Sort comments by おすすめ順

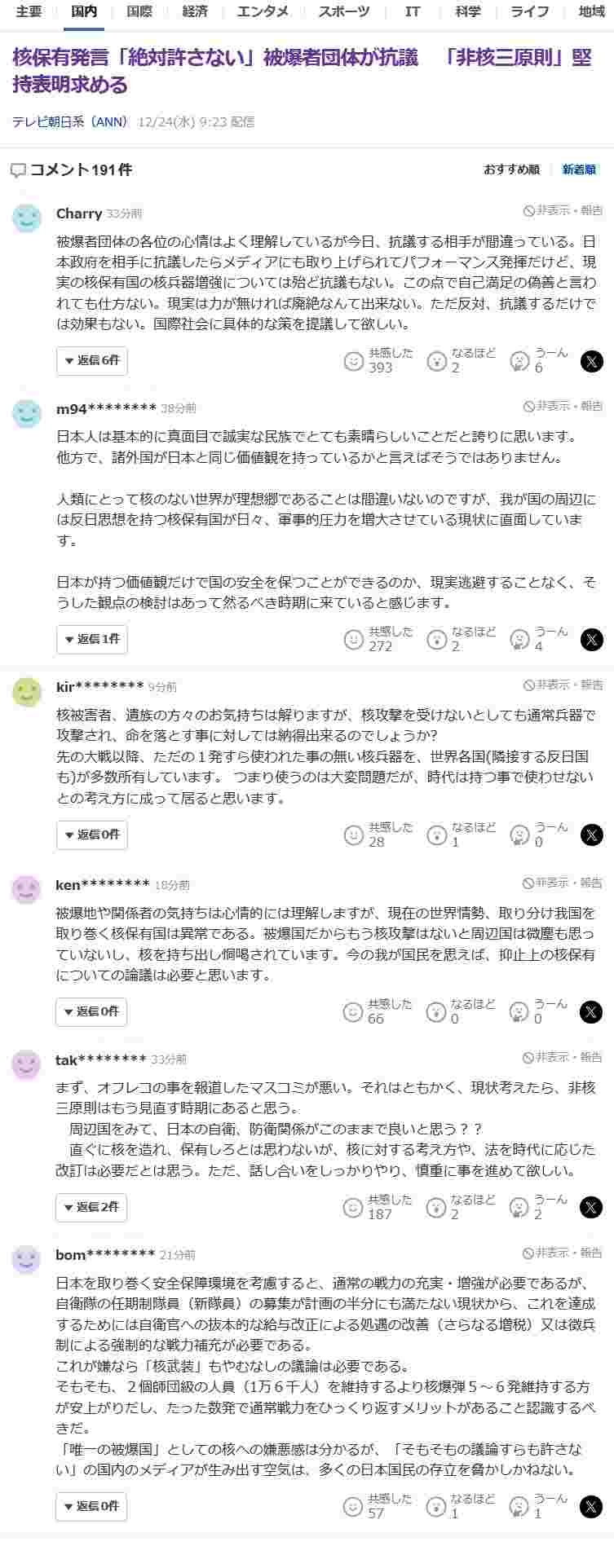511,170
